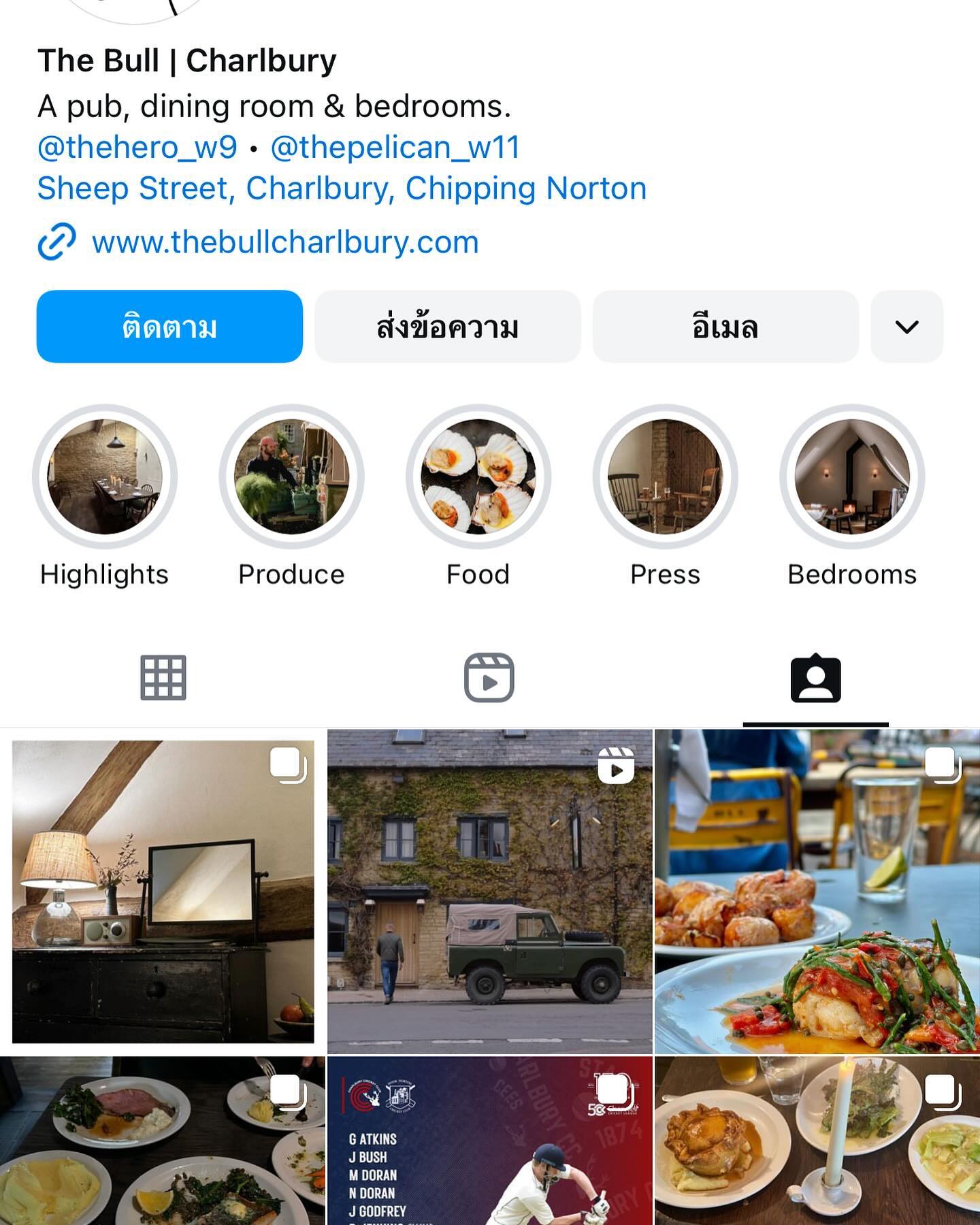Open the @thepelican_w11 profile link
This screenshot has width=980, height=1225.
click(395, 147)
